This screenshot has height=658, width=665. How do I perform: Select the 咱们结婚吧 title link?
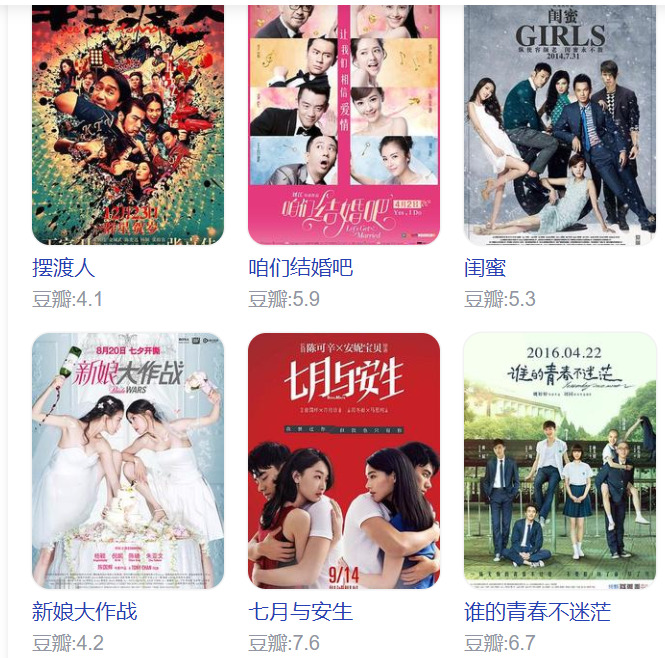click(300, 268)
